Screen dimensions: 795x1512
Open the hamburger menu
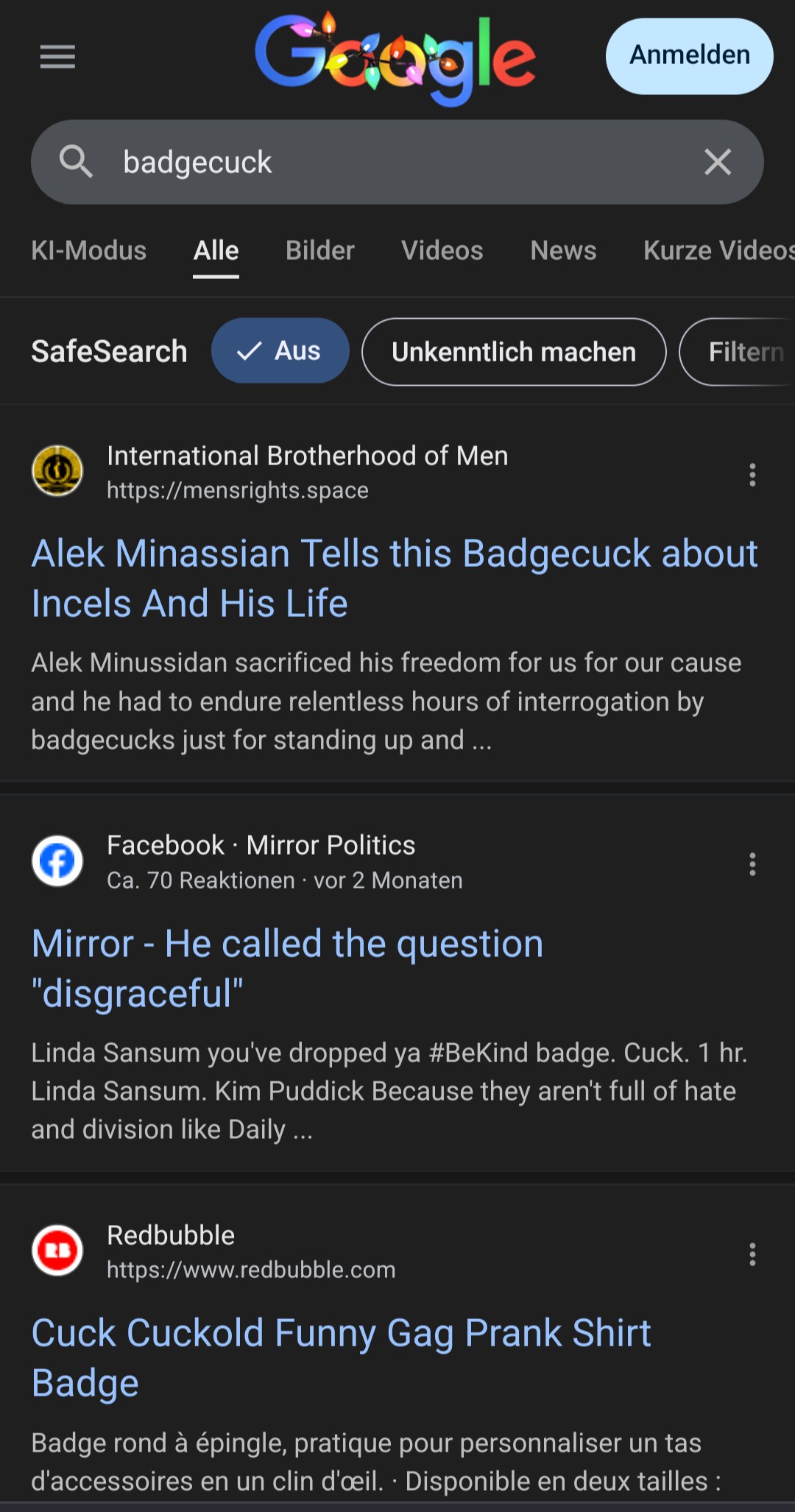(57, 57)
